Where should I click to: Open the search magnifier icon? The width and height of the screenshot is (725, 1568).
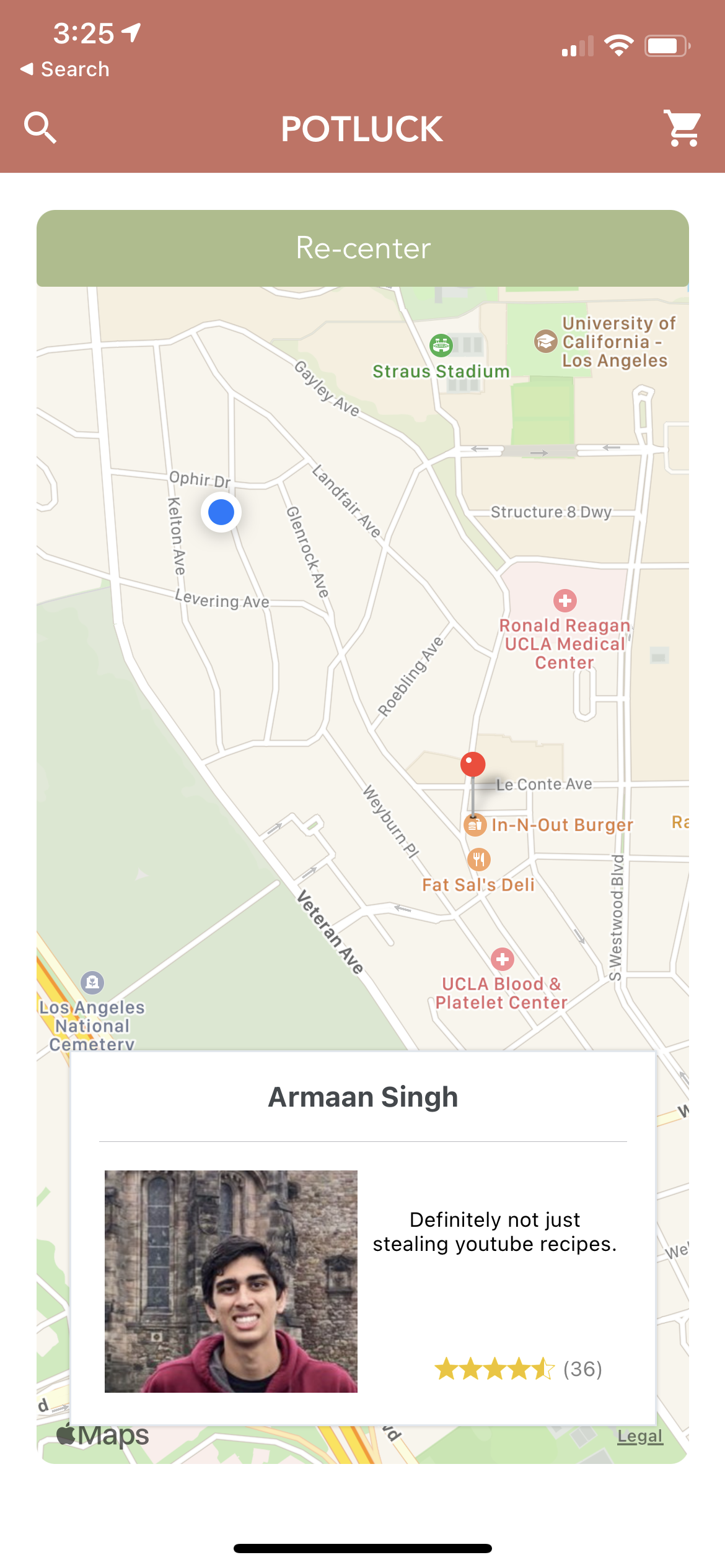[x=40, y=128]
